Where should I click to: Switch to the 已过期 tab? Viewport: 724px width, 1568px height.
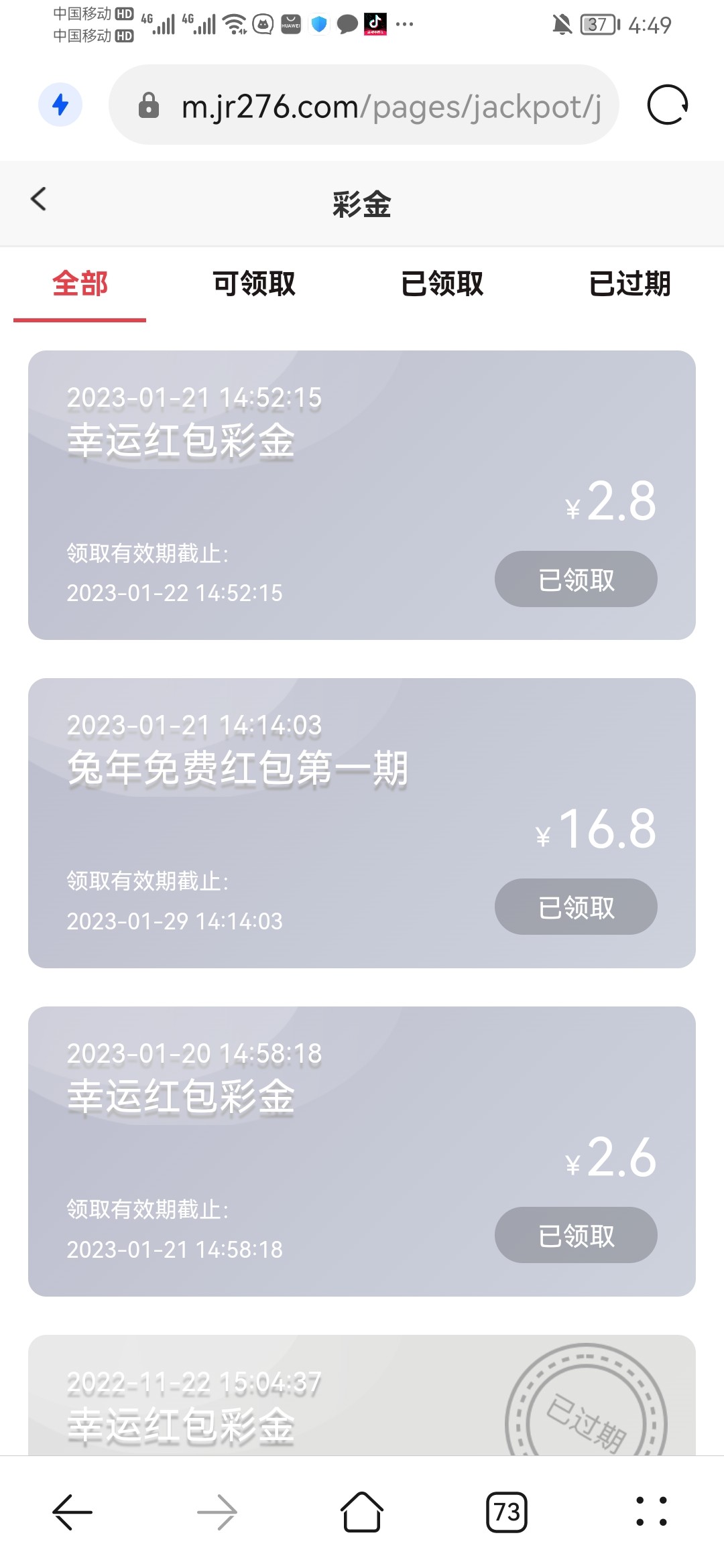tap(629, 283)
